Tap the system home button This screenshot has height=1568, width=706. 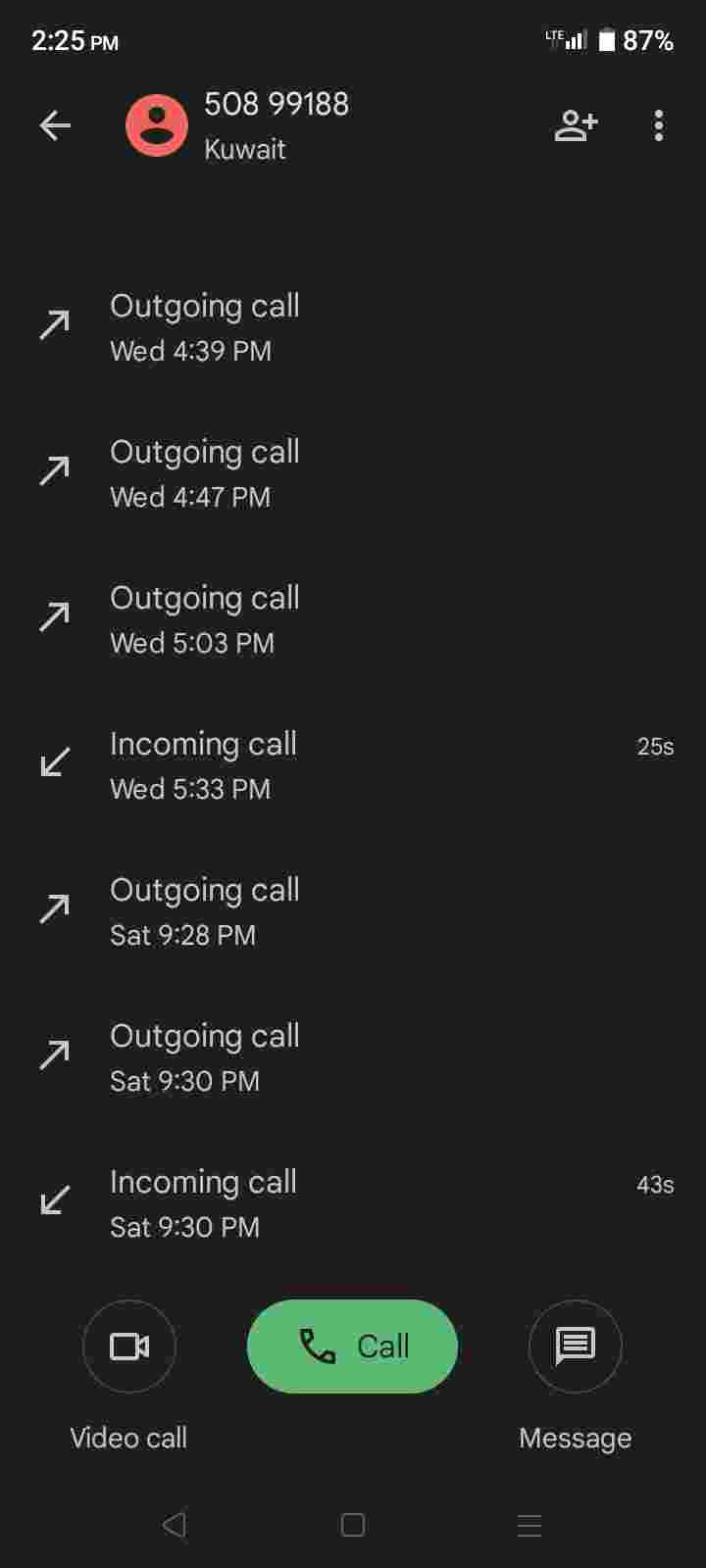(353, 1525)
